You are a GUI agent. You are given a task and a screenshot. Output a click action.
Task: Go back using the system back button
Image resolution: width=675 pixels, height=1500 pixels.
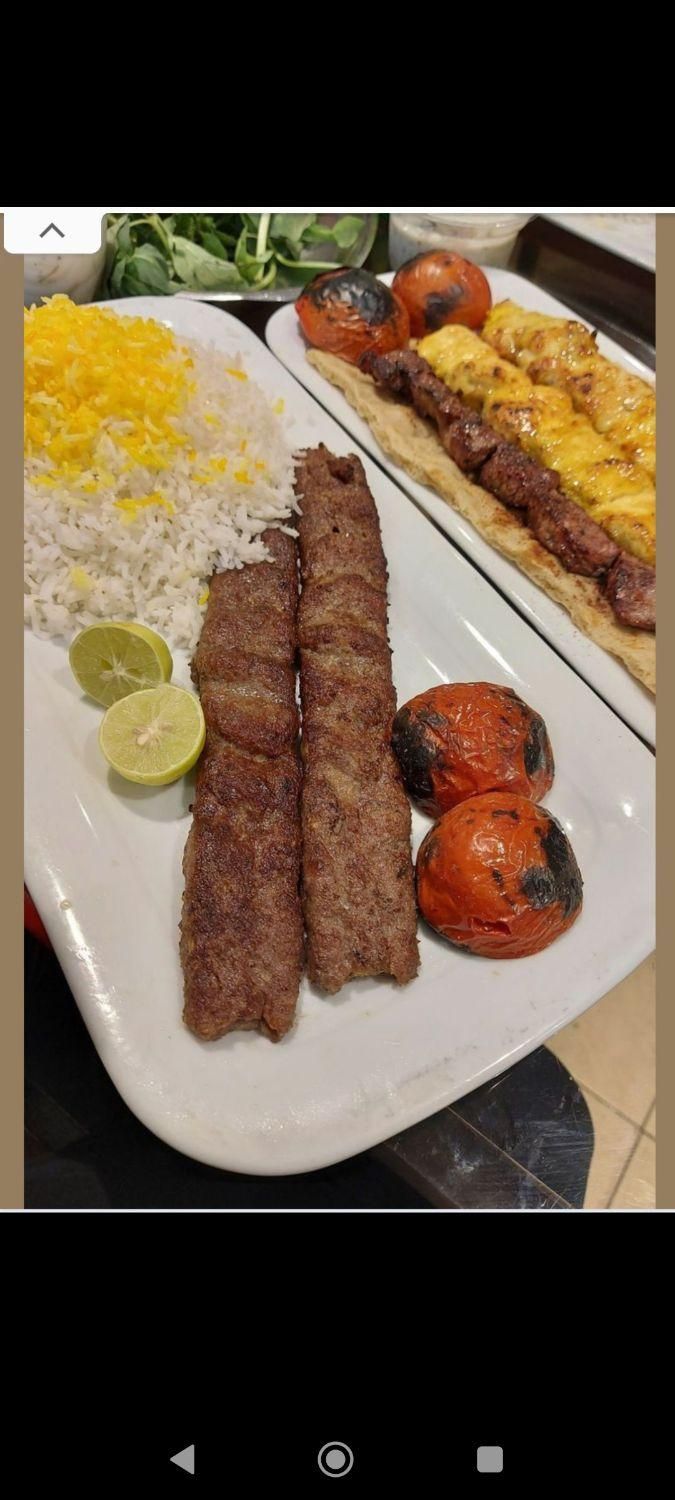(x=183, y=1459)
